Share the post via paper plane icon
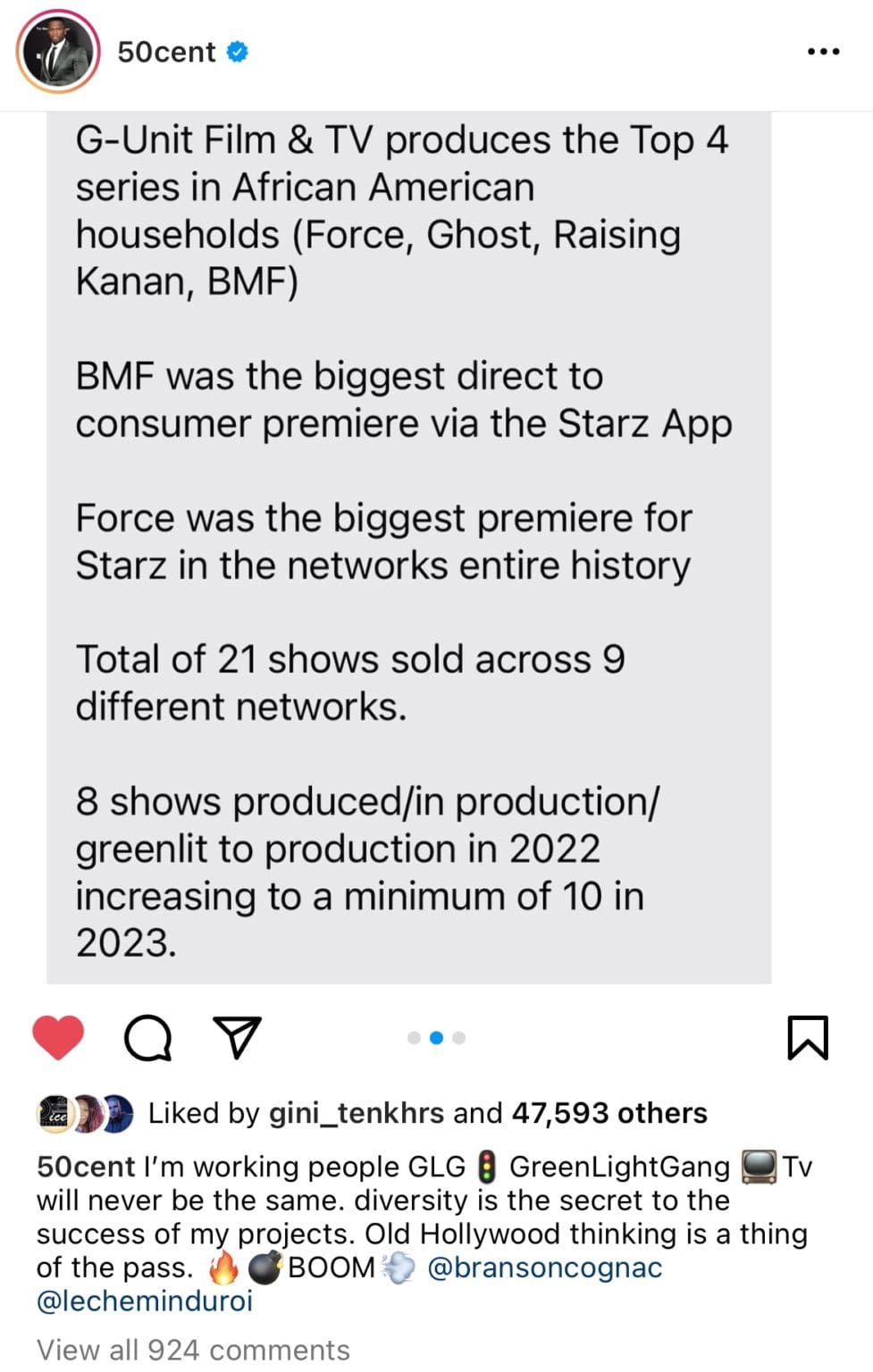The image size is (873, 1372). 238,1037
